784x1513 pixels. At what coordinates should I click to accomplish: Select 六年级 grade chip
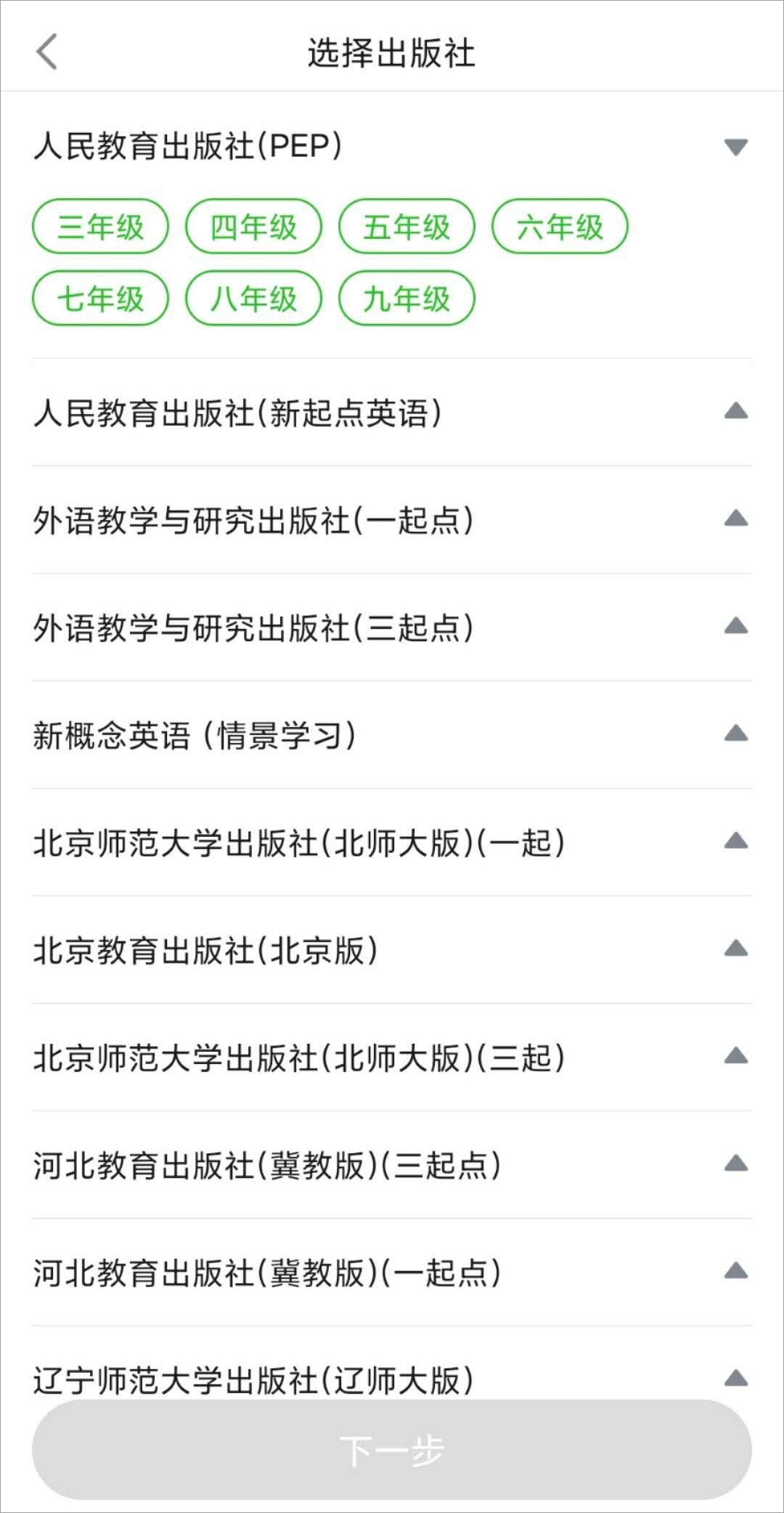[560, 227]
